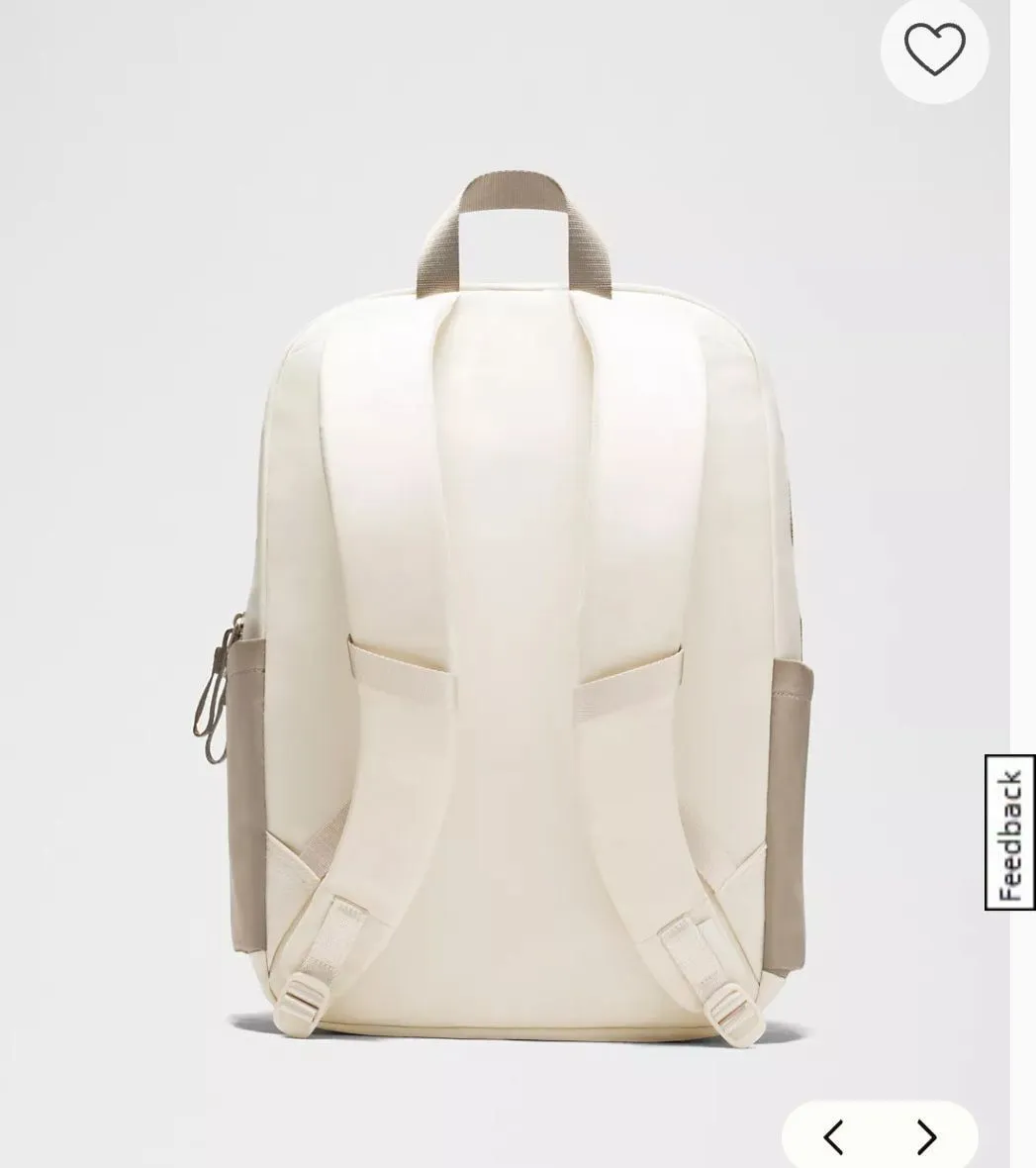Show the next product image
1036x1168 pixels.
point(926,1136)
